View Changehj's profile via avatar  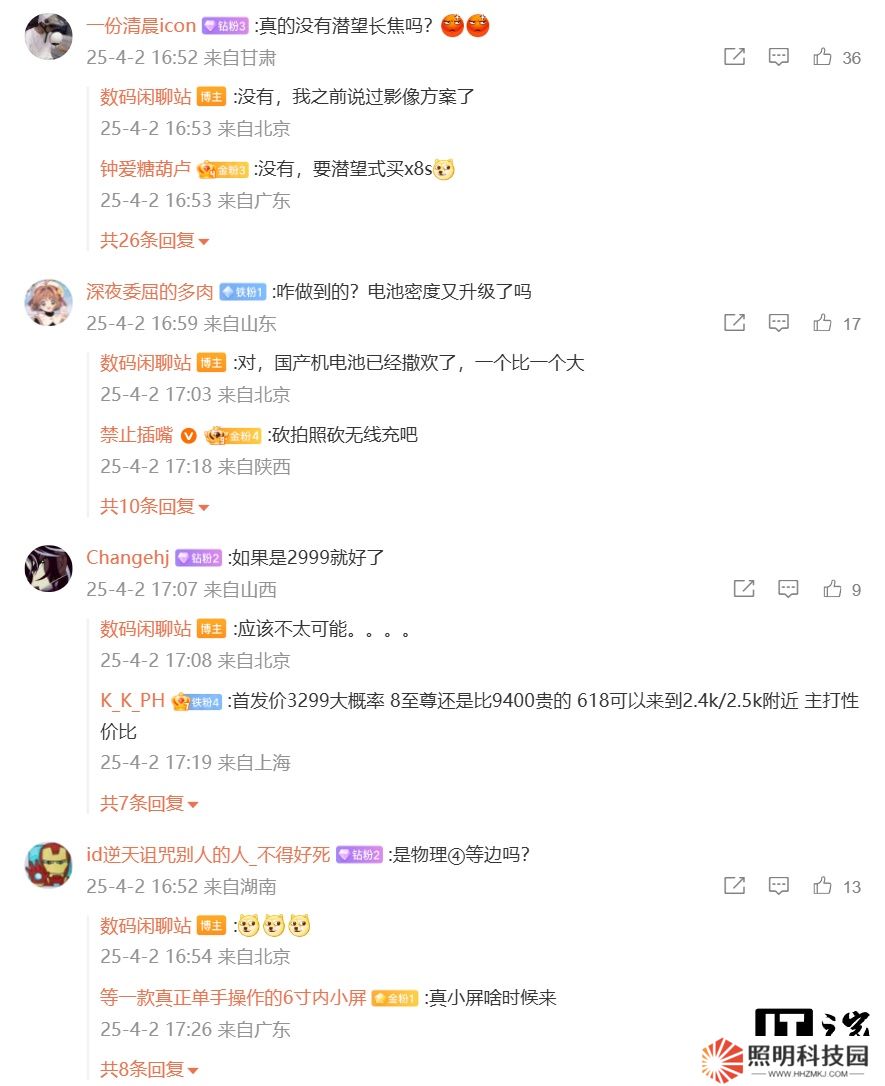[x=48, y=569]
